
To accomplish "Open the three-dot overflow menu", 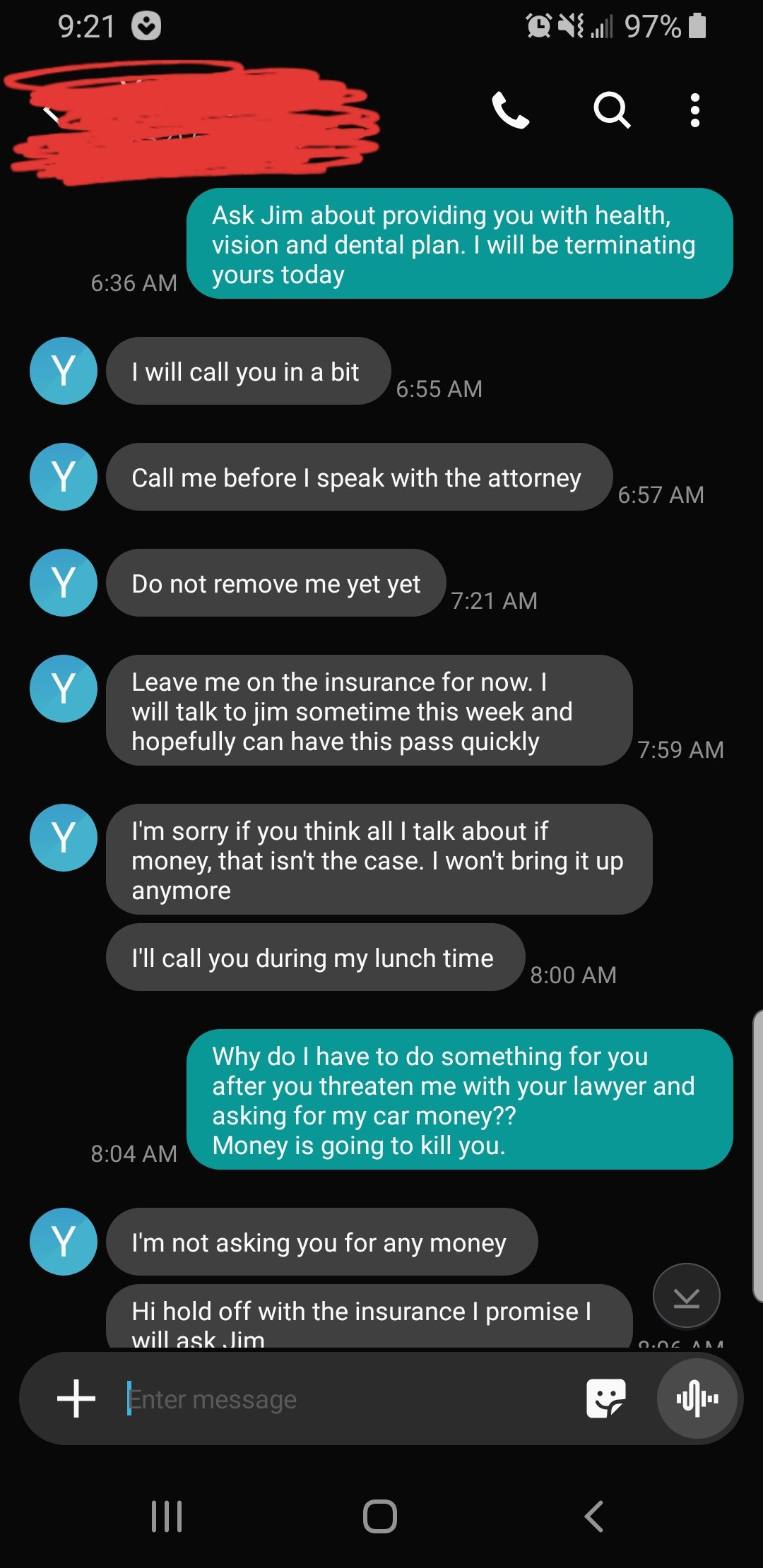I will [695, 110].
